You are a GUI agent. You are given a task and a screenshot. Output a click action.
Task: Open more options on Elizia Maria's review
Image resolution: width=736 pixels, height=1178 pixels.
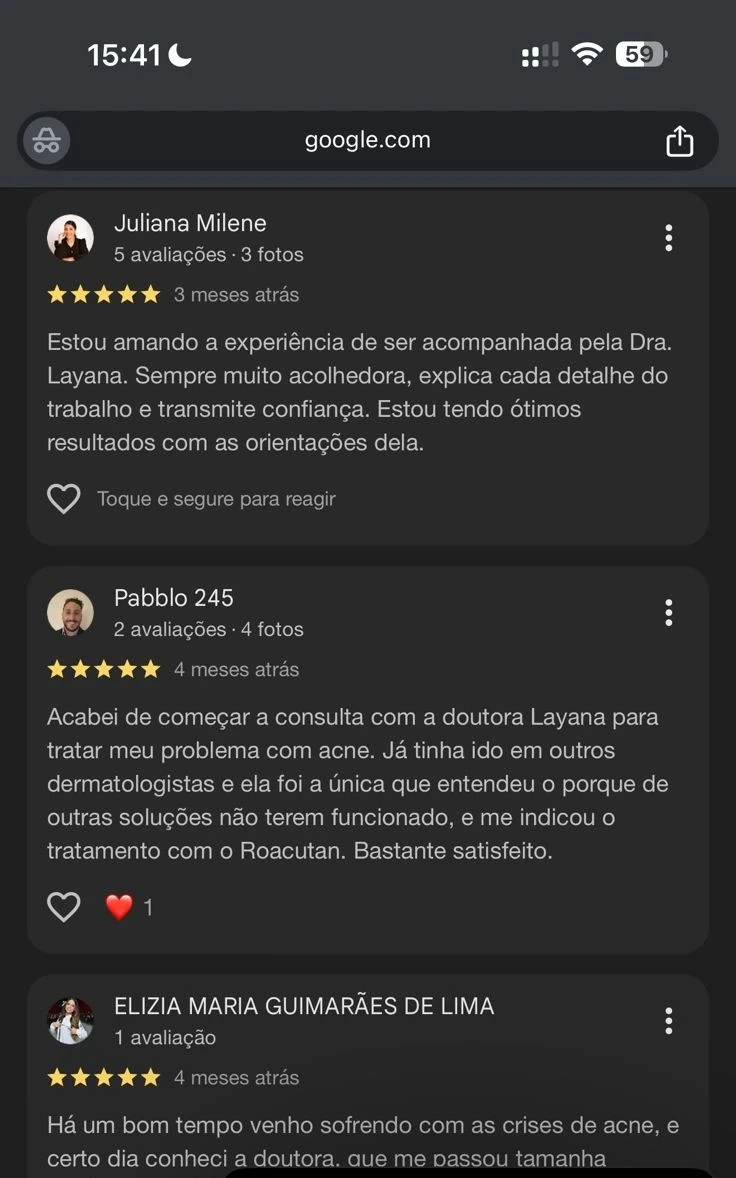coord(668,1021)
